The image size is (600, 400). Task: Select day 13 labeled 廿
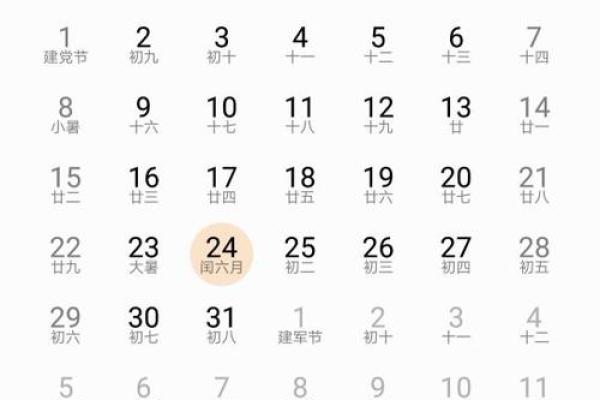point(456,114)
